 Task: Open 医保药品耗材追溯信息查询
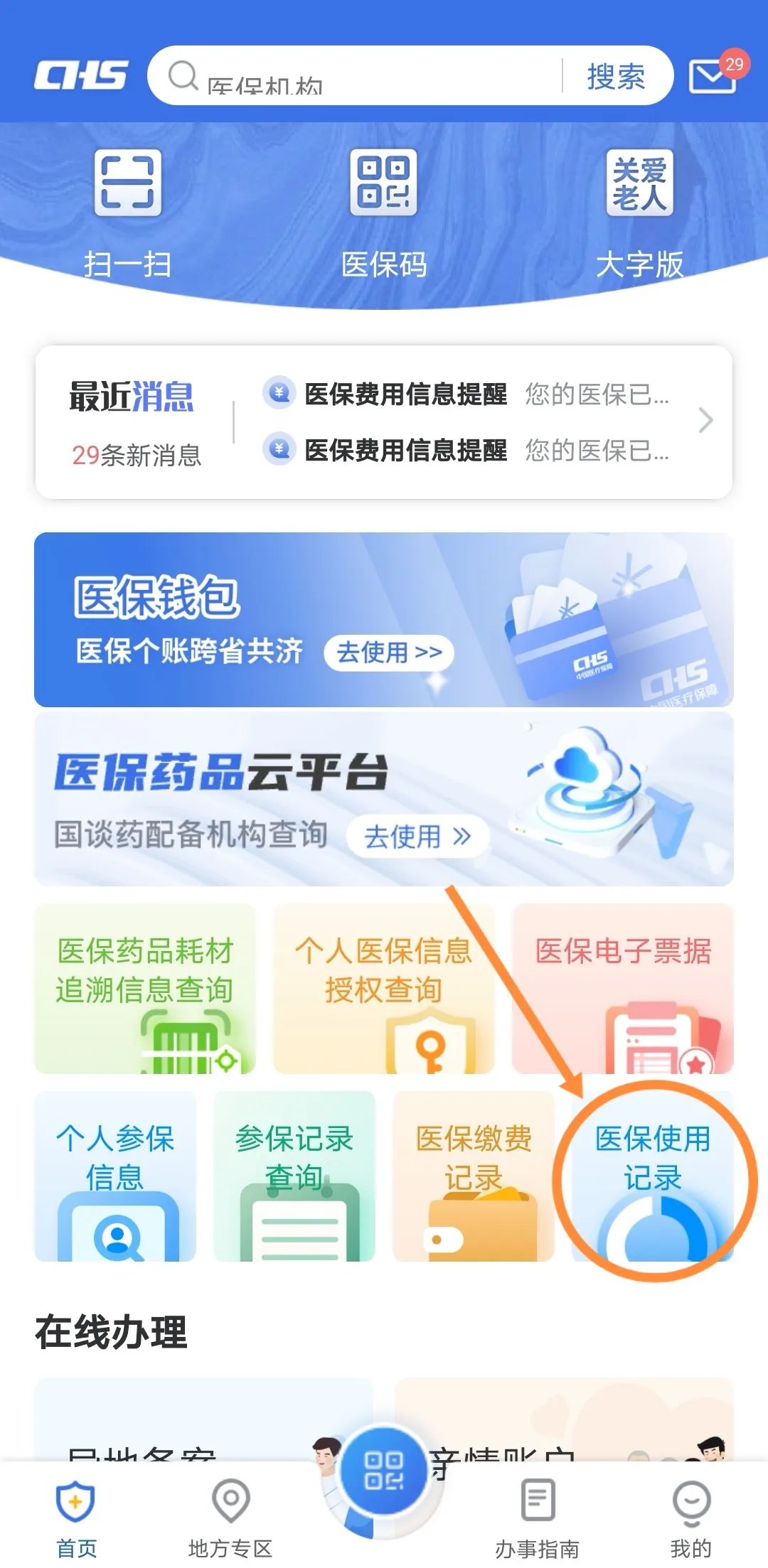(145, 989)
